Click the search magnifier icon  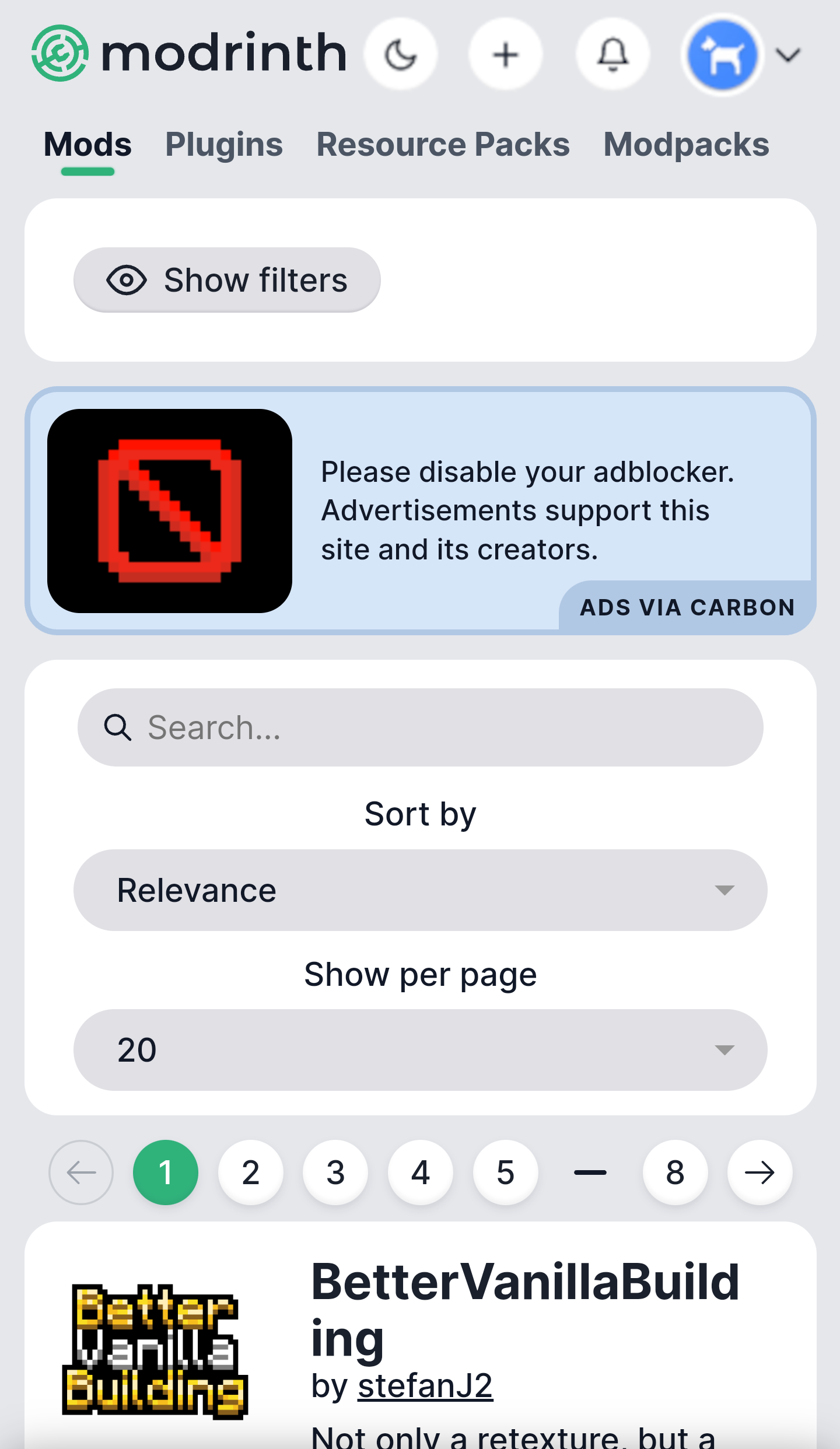pos(118,726)
